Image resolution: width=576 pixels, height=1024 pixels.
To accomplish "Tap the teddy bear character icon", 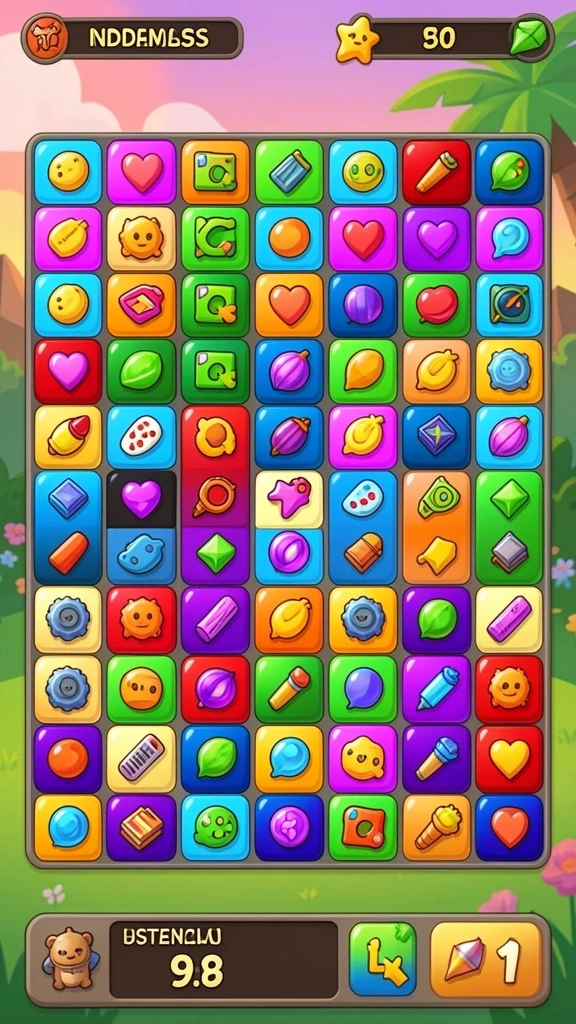I will (69, 959).
